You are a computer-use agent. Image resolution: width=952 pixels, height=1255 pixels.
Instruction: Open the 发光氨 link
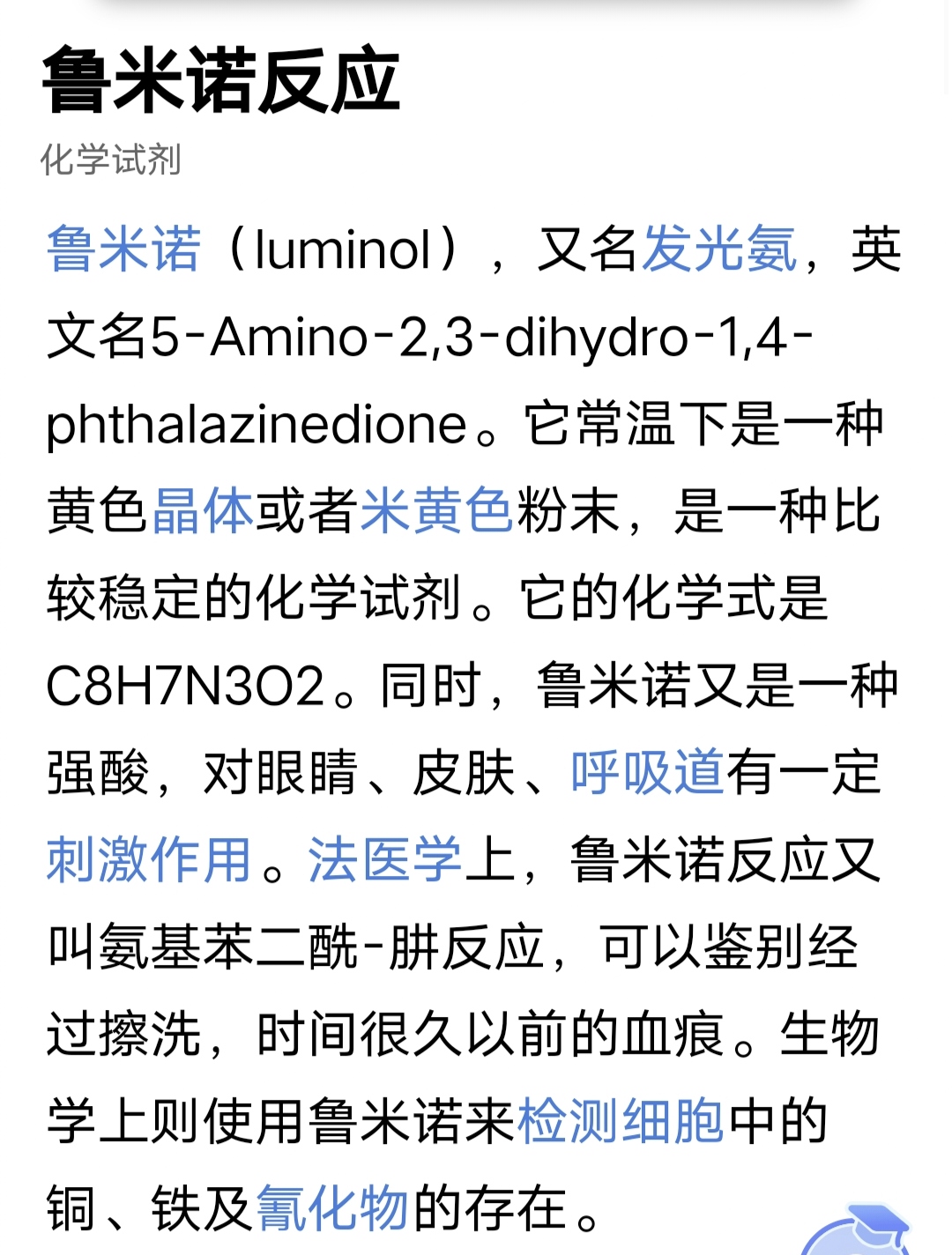(719, 249)
